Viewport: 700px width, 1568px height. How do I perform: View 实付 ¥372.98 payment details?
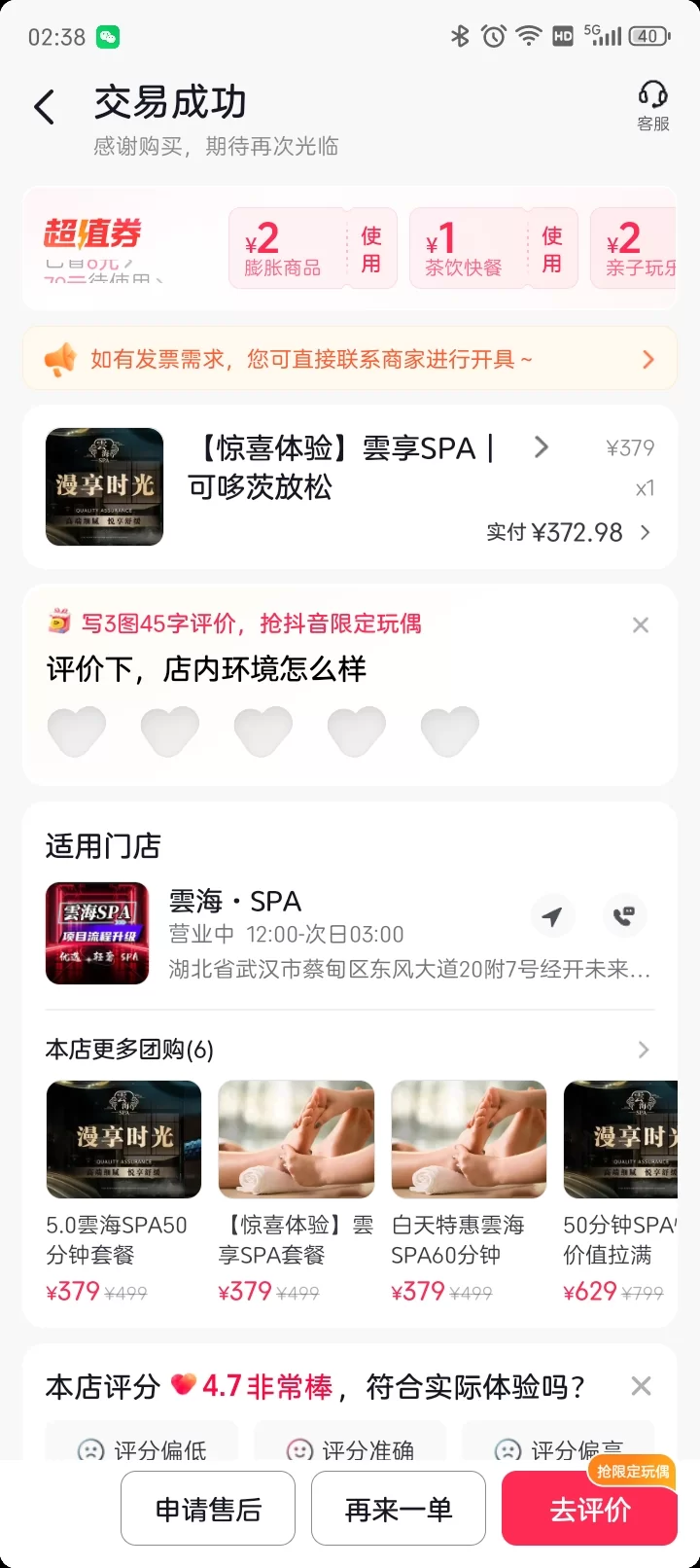tap(570, 532)
